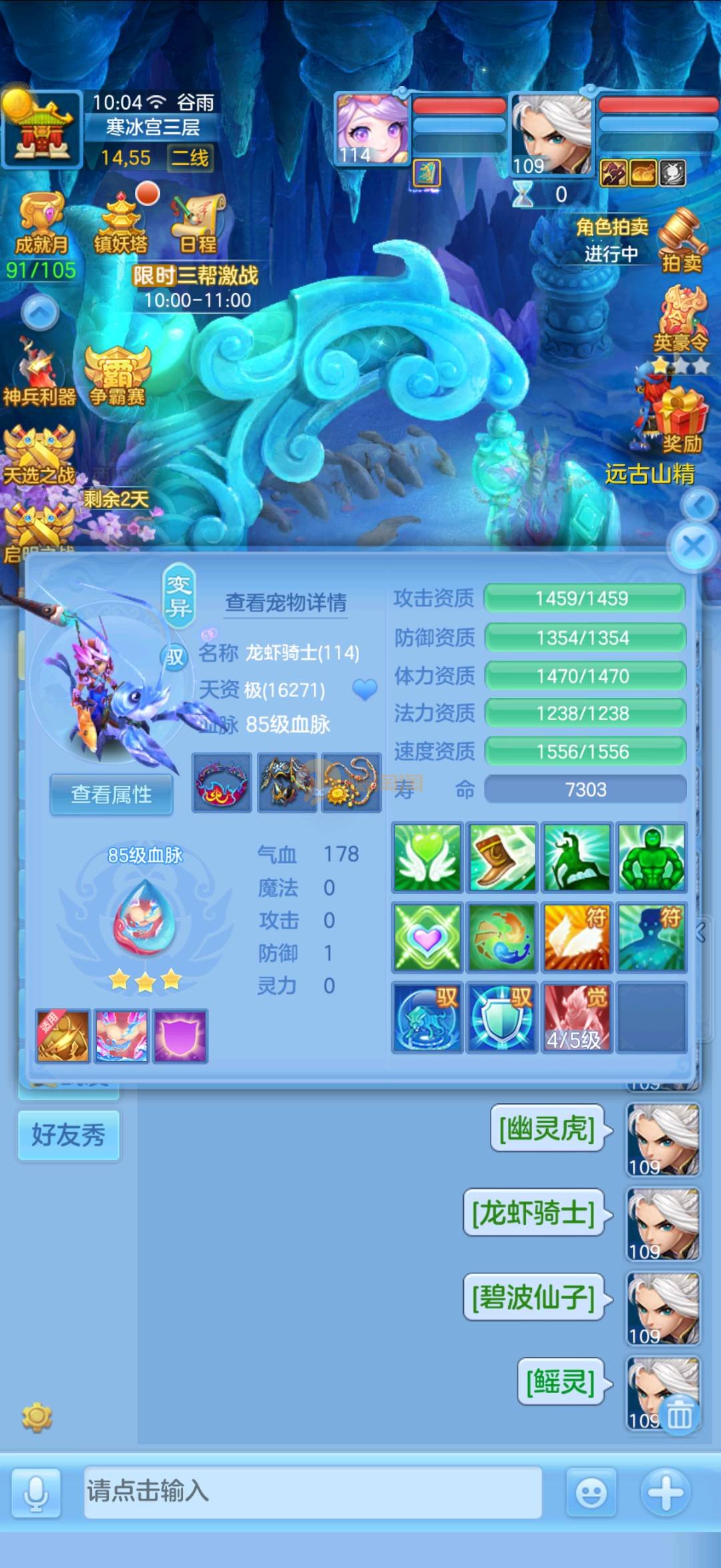
Task: Open the 幽灵虎 chat link
Action: point(547,1129)
